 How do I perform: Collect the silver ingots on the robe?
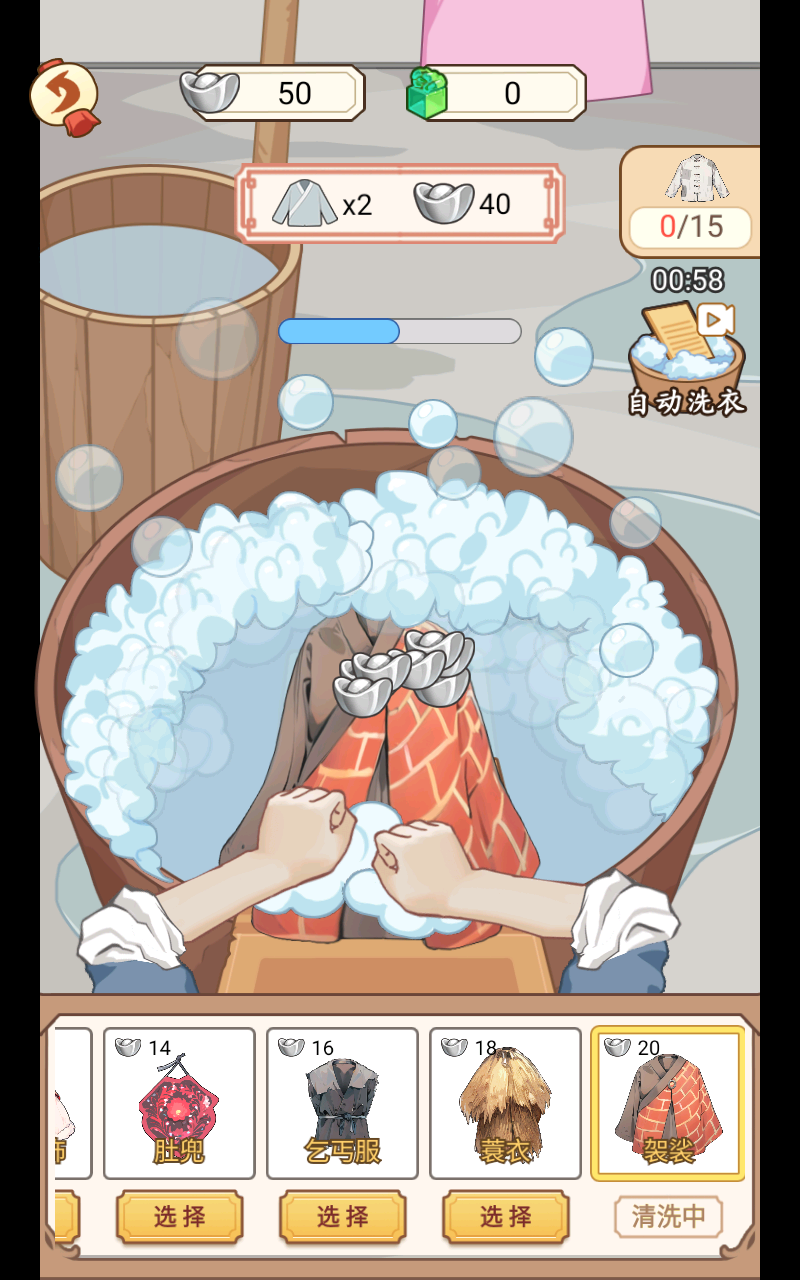point(403,670)
